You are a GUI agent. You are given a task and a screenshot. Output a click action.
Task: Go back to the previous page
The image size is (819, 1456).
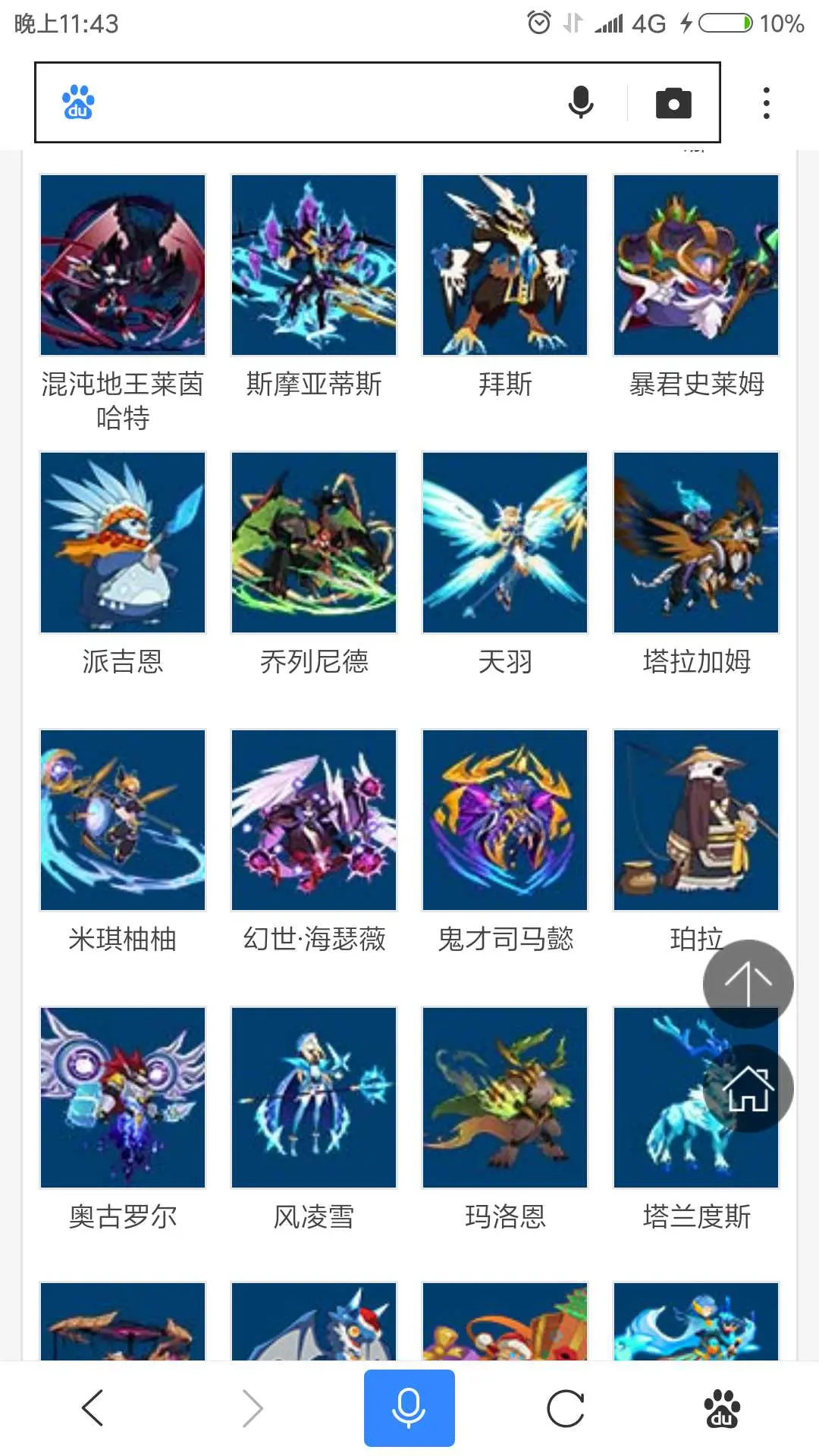(x=93, y=1408)
